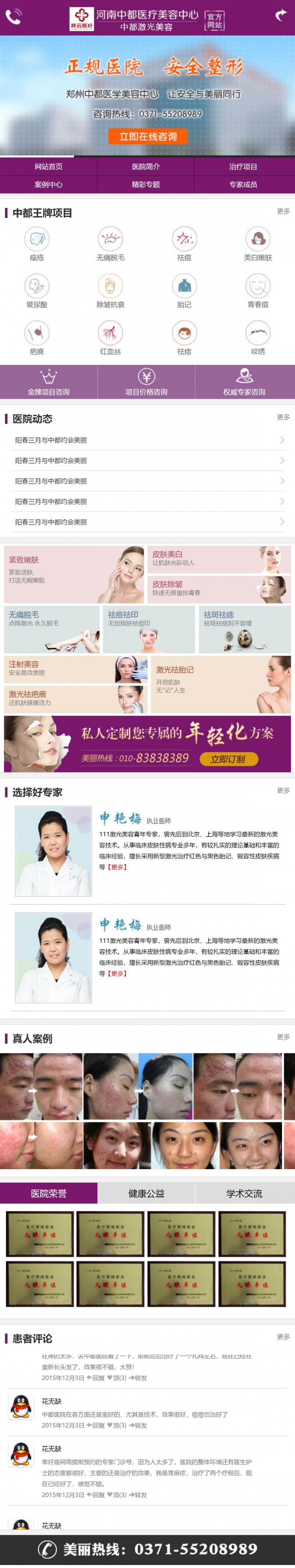This screenshot has height=1568, width=295.
Task: Open 医院简介 navigation item
Action: (146, 167)
